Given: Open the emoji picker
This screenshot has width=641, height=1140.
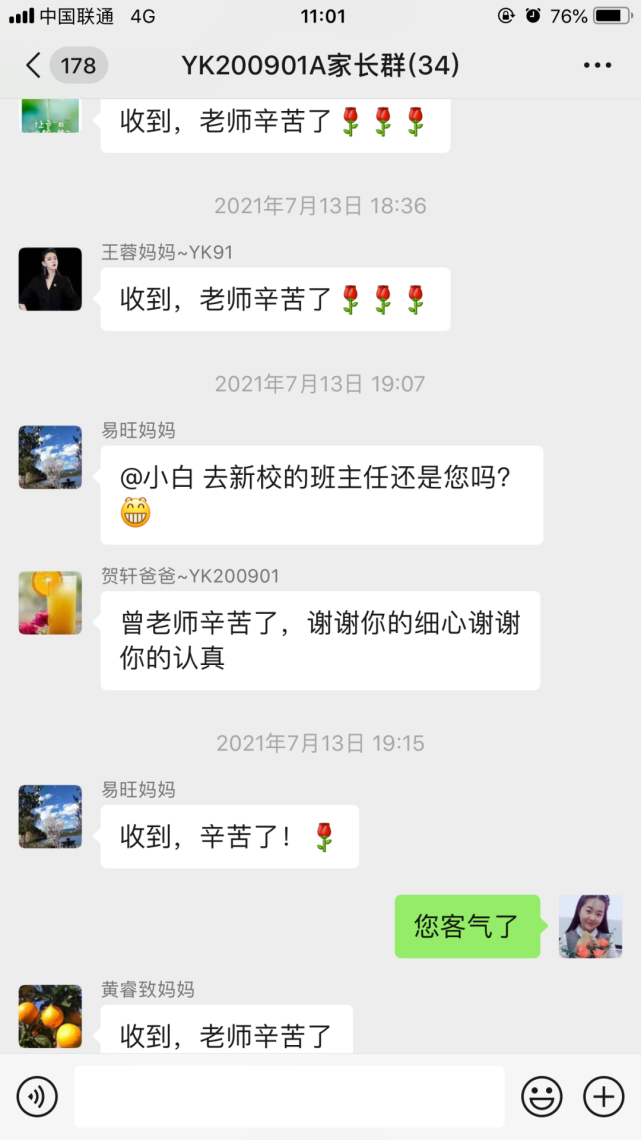Looking at the screenshot, I should coord(542,1097).
